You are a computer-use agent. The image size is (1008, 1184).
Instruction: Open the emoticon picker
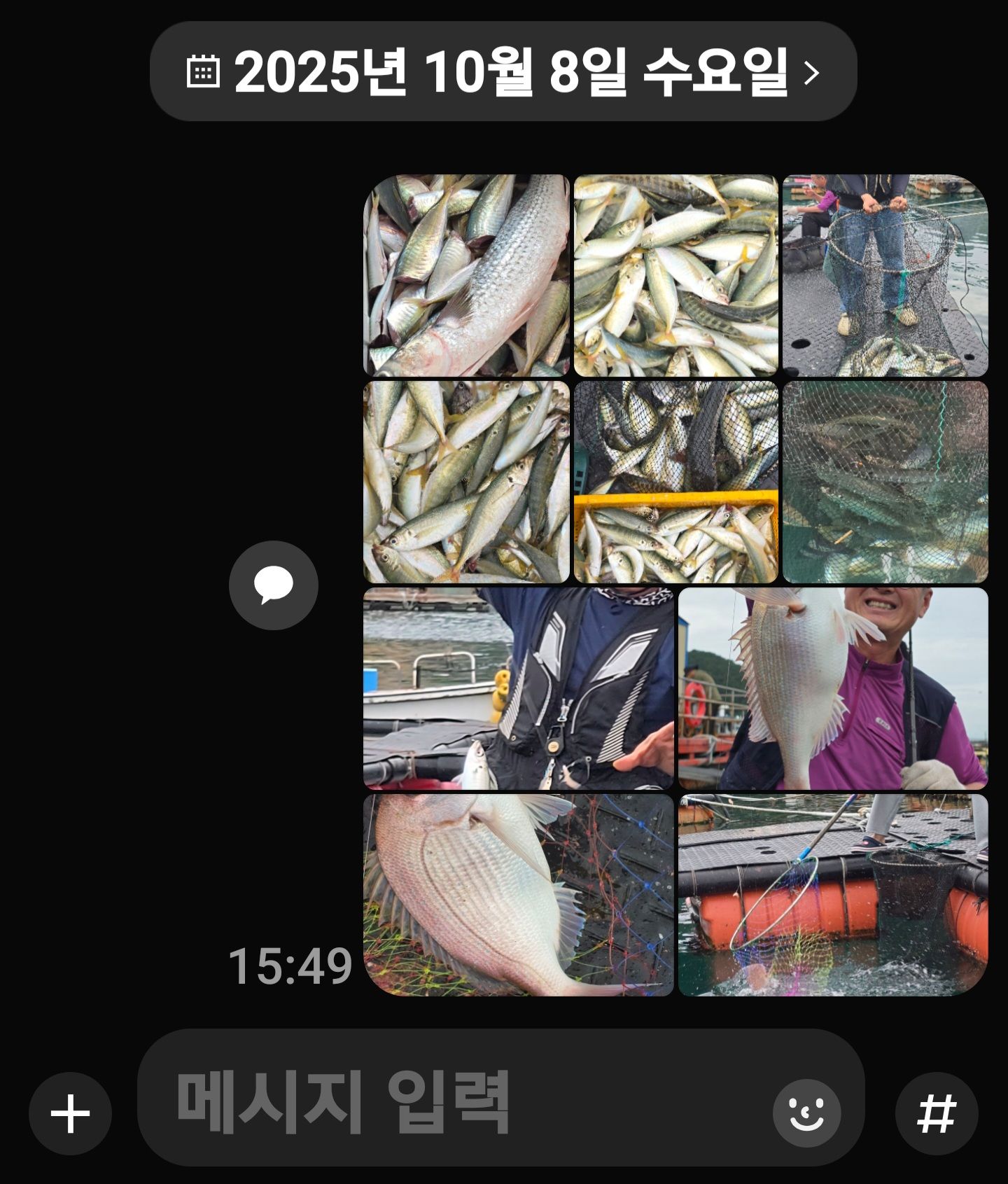coord(806,1113)
